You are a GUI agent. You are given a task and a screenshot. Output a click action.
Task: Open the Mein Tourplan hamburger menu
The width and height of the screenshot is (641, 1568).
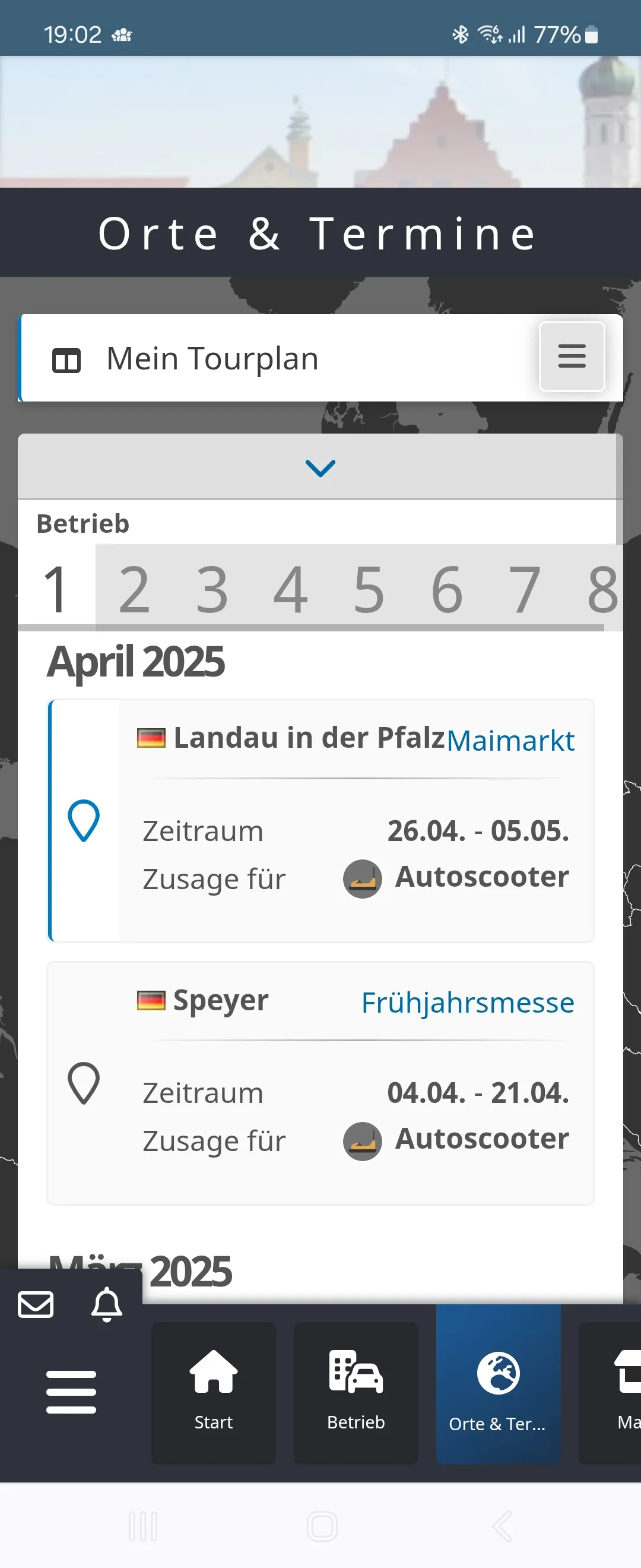571,356
